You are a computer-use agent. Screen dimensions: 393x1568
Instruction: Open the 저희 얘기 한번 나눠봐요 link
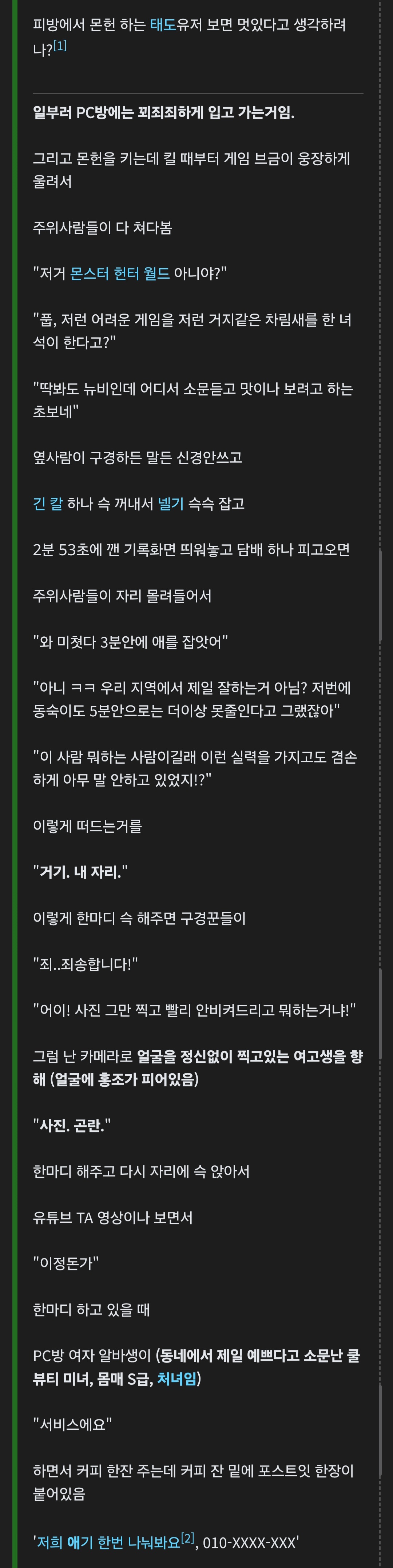point(108,1542)
